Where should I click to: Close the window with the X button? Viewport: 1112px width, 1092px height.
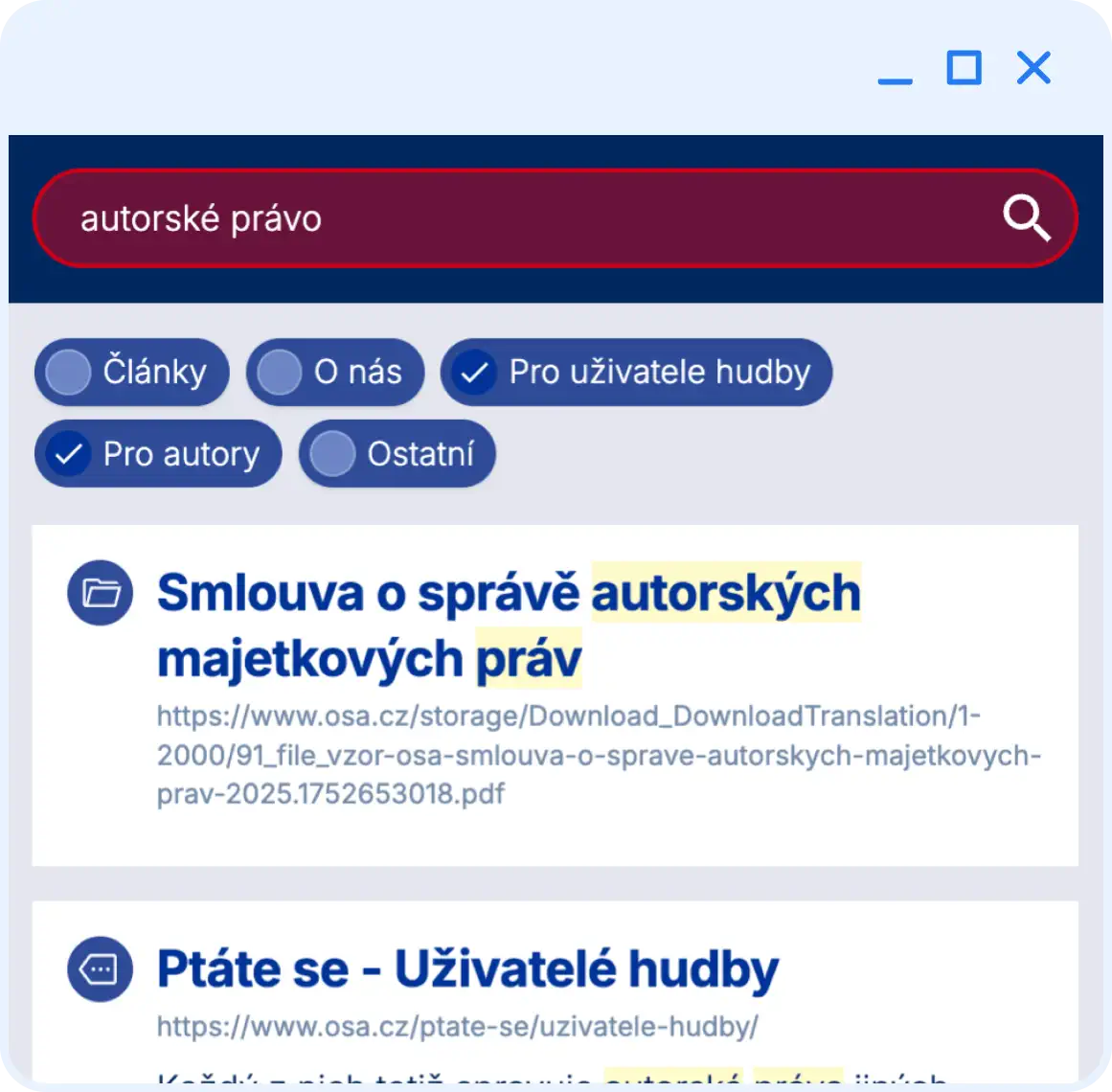coord(1033,68)
